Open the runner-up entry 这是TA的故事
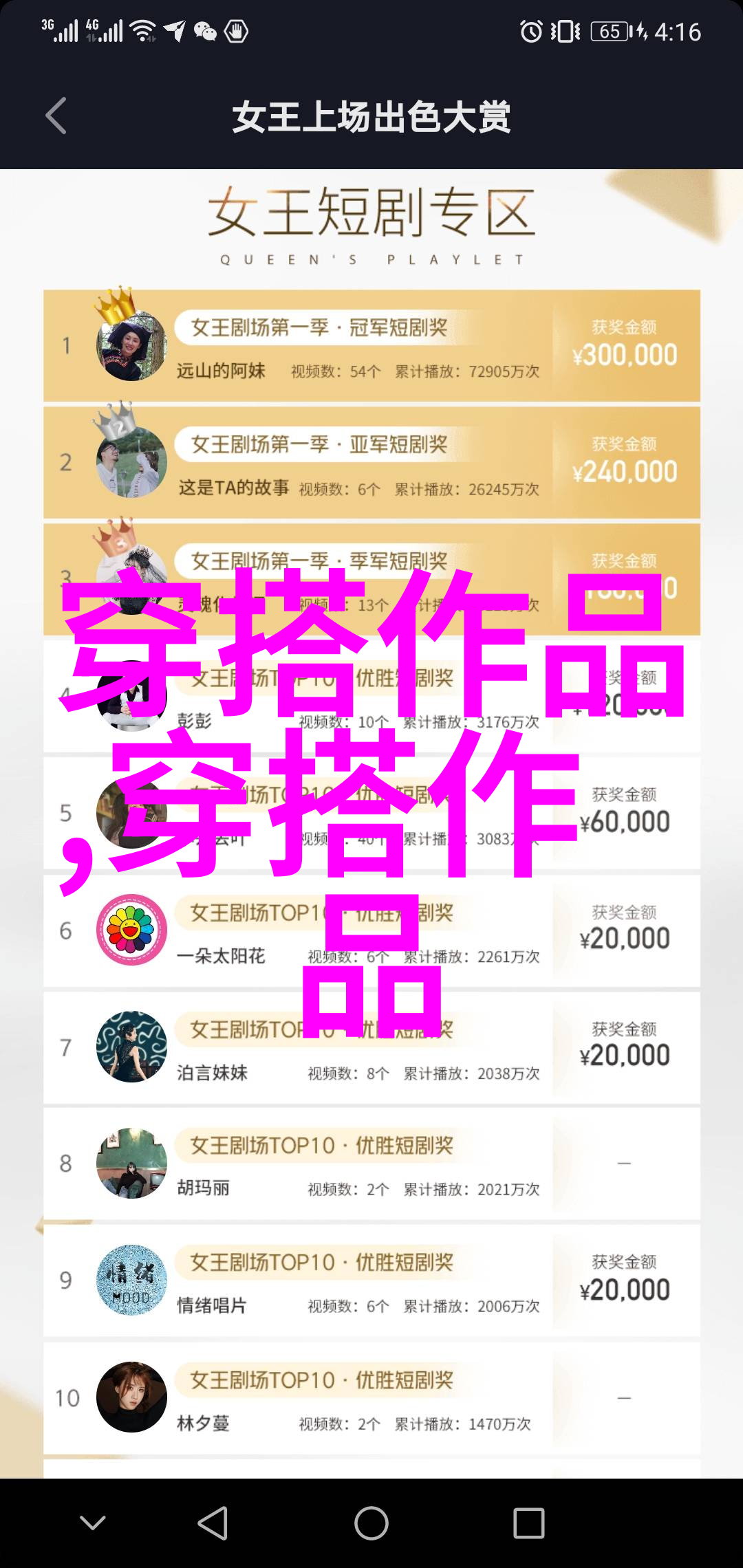Viewport: 743px width, 1568px height. 371,463
